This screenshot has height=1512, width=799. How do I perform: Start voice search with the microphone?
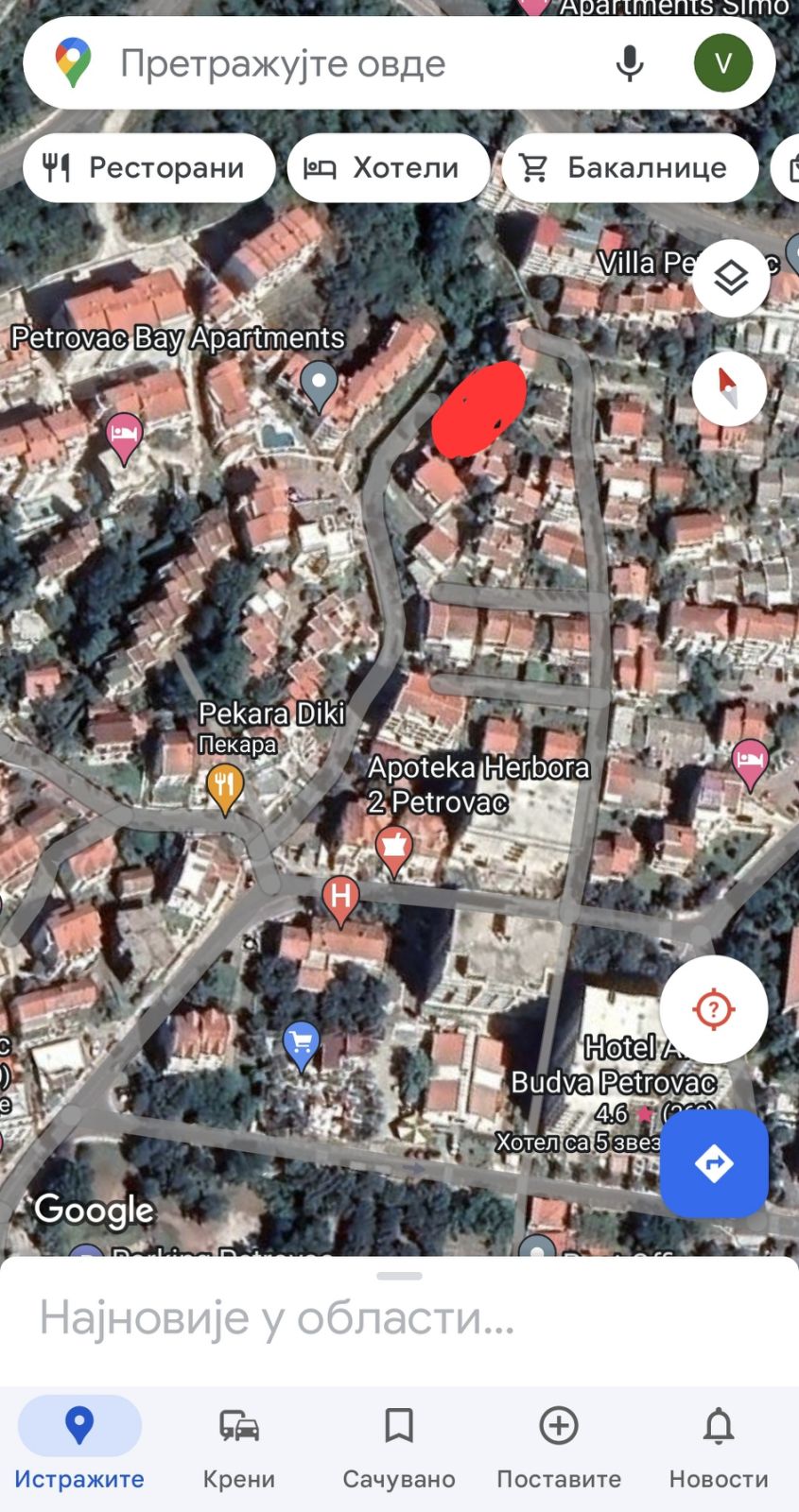pos(629,64)
